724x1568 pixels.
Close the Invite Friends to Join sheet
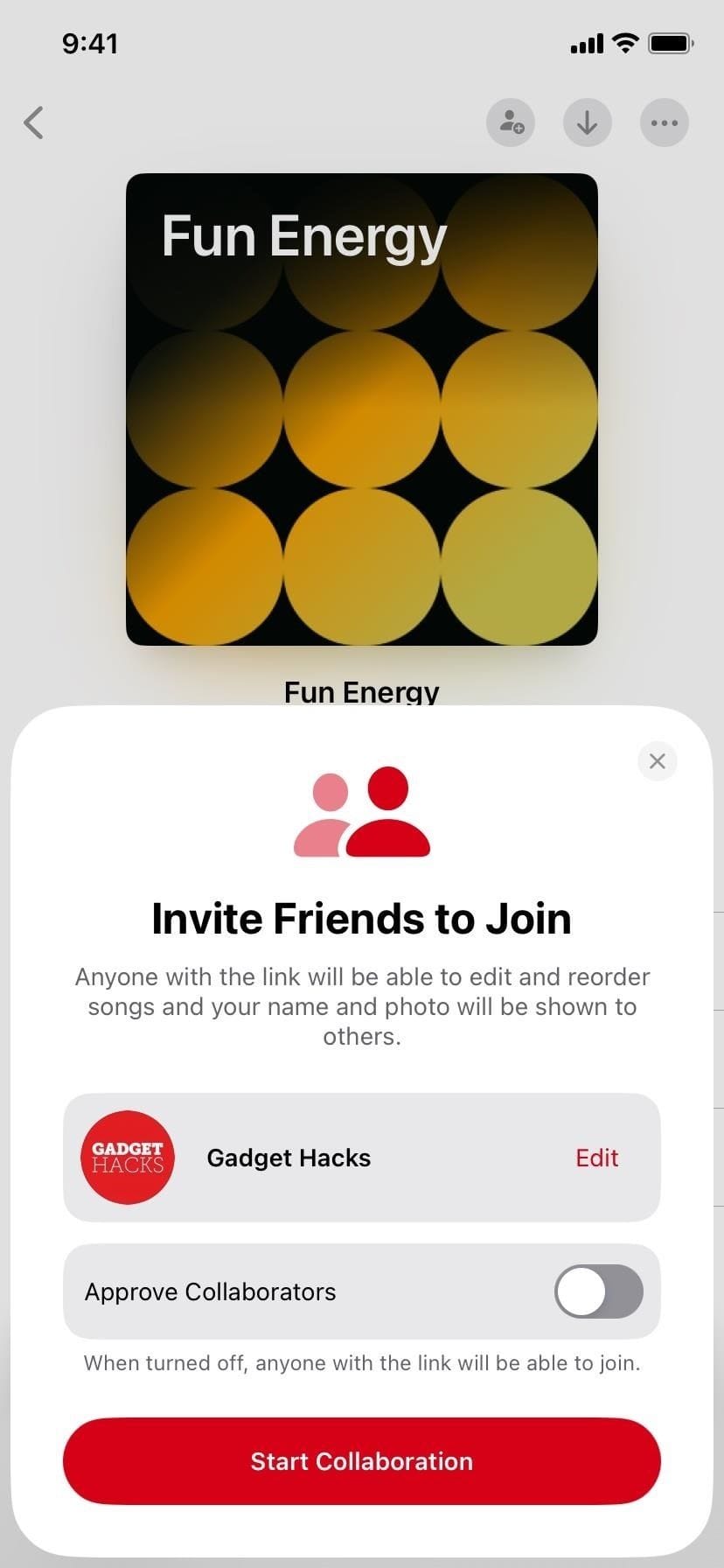tap(658, 761)
